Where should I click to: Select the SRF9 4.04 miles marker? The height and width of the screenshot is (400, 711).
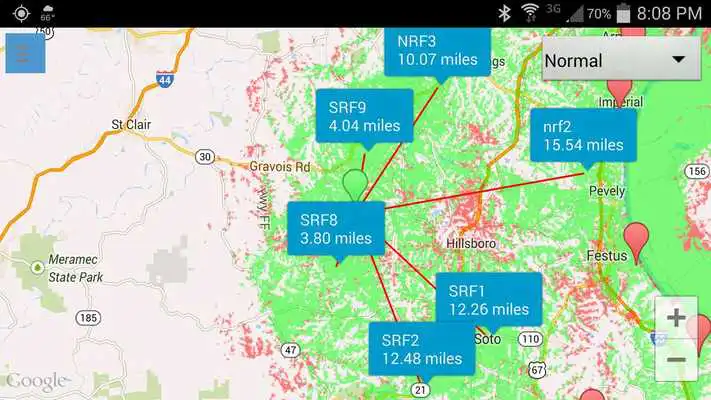coord(364,117)
